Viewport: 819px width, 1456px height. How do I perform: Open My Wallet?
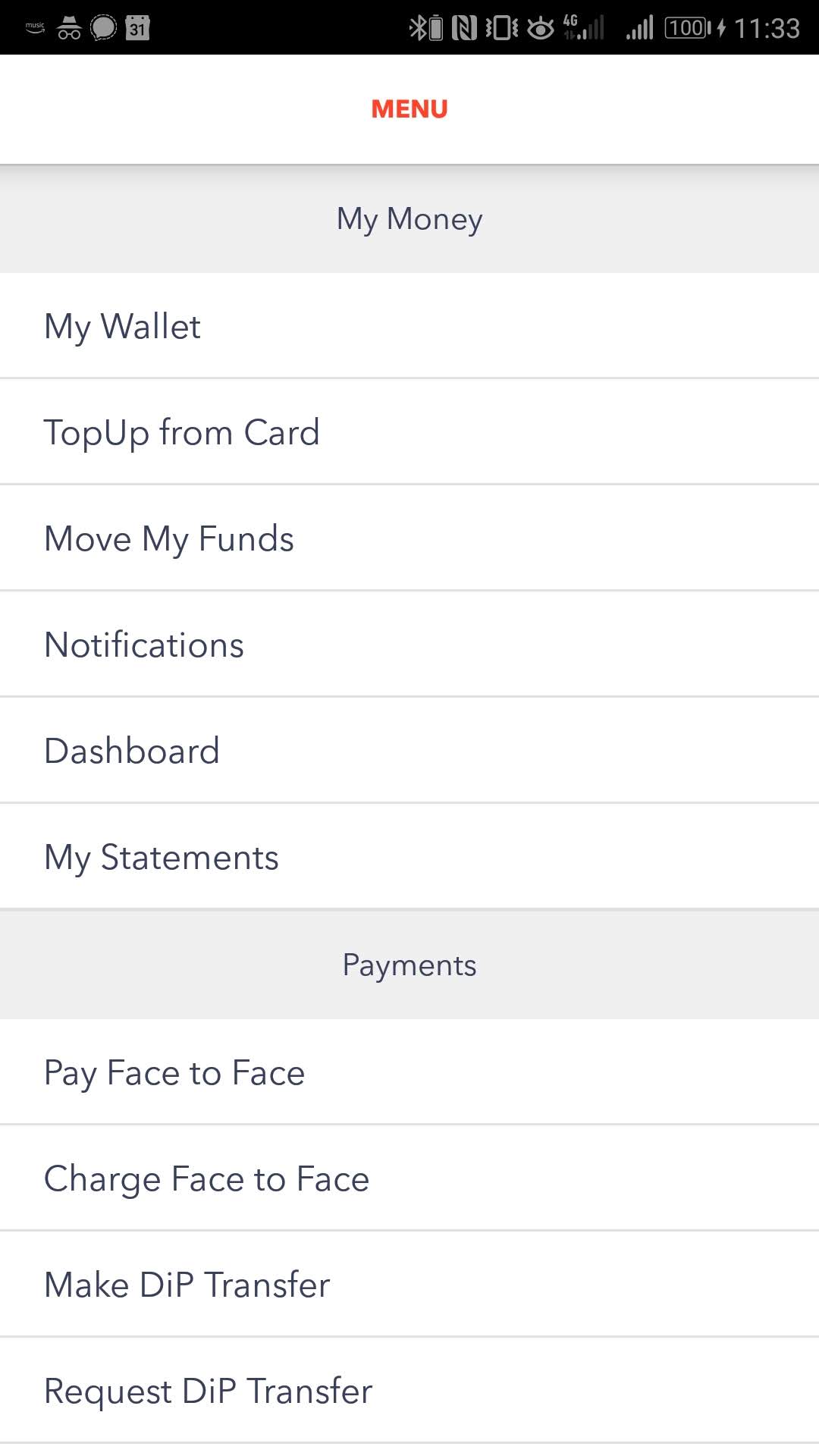(409, 326)
